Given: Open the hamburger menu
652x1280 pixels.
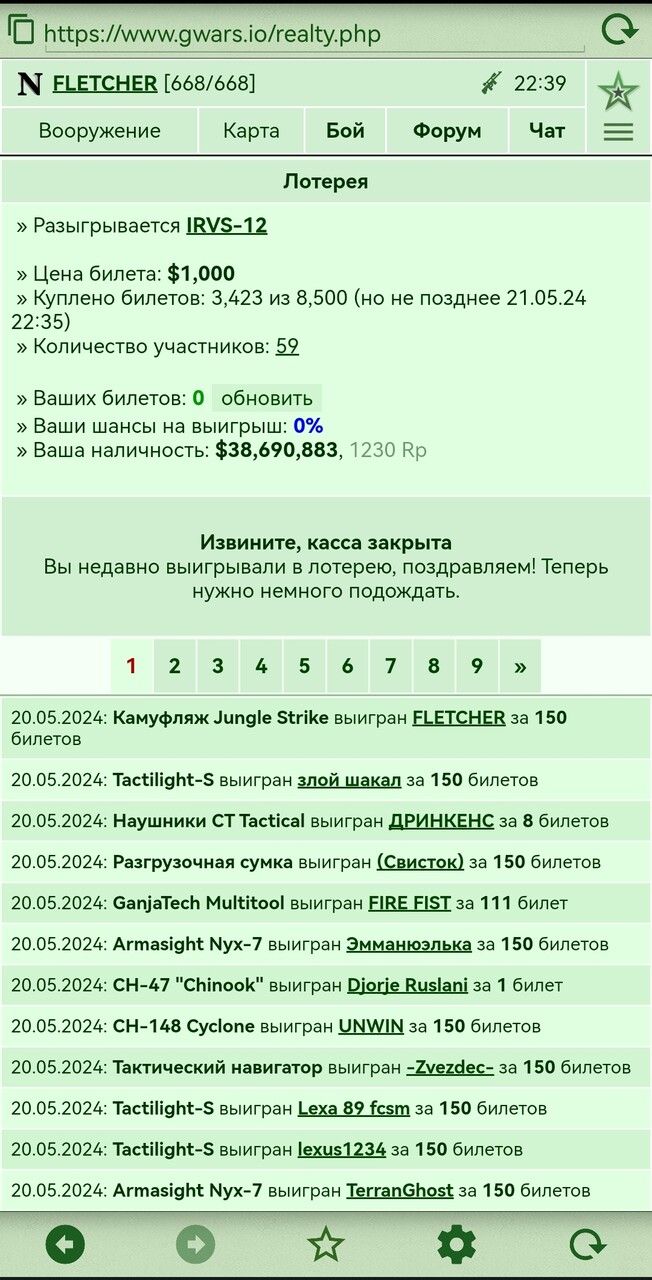Looking at the screenshot, I should [619, 132].
